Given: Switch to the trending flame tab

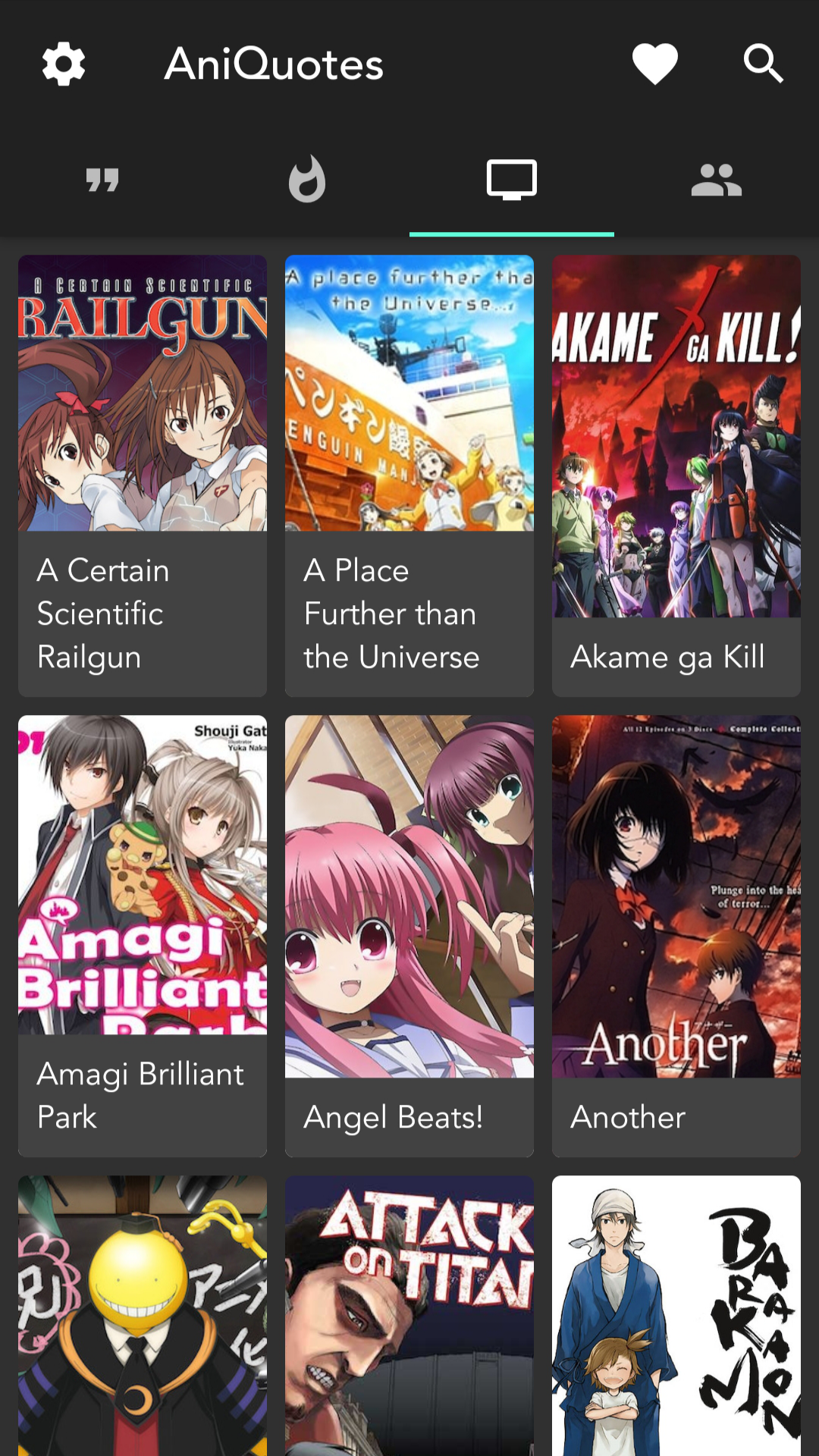Looking at the screenshot, I should [307, 180].
